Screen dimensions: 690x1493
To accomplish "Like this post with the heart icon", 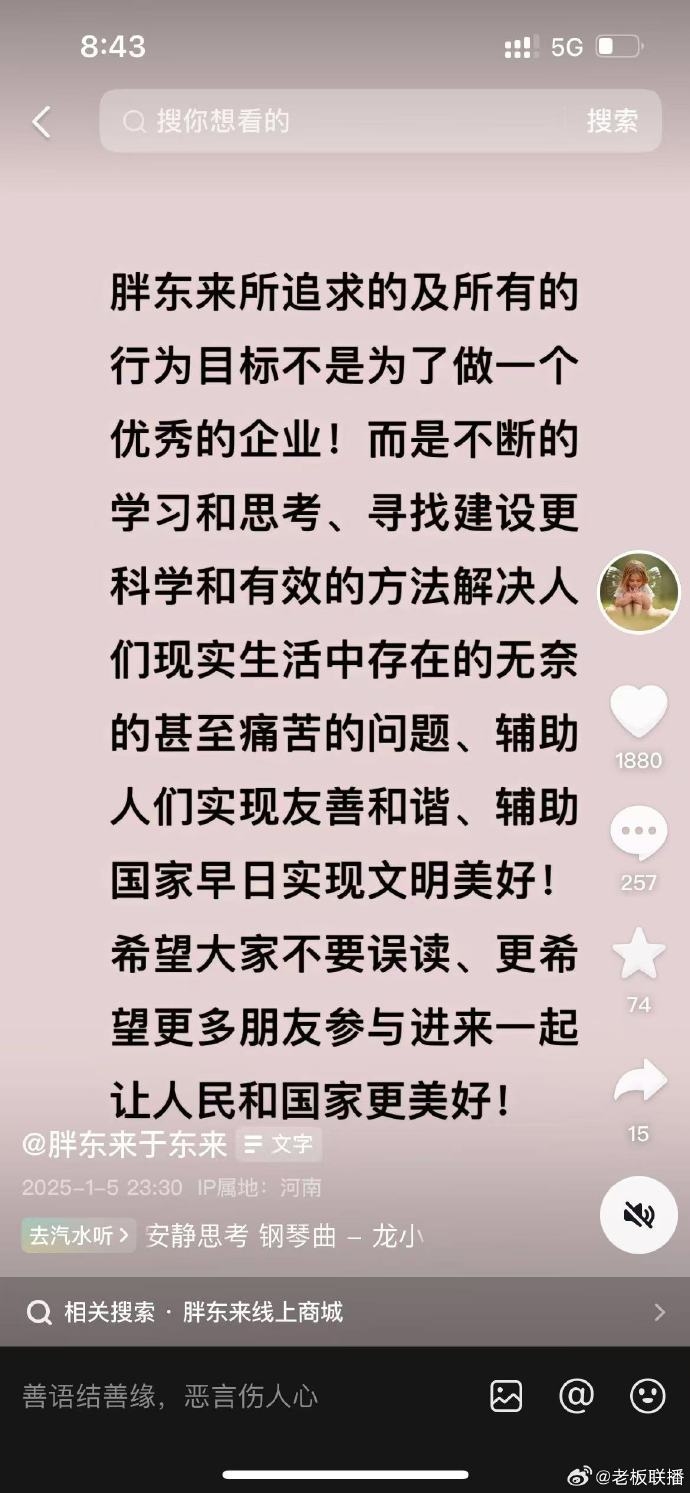I will coord(638,712).
